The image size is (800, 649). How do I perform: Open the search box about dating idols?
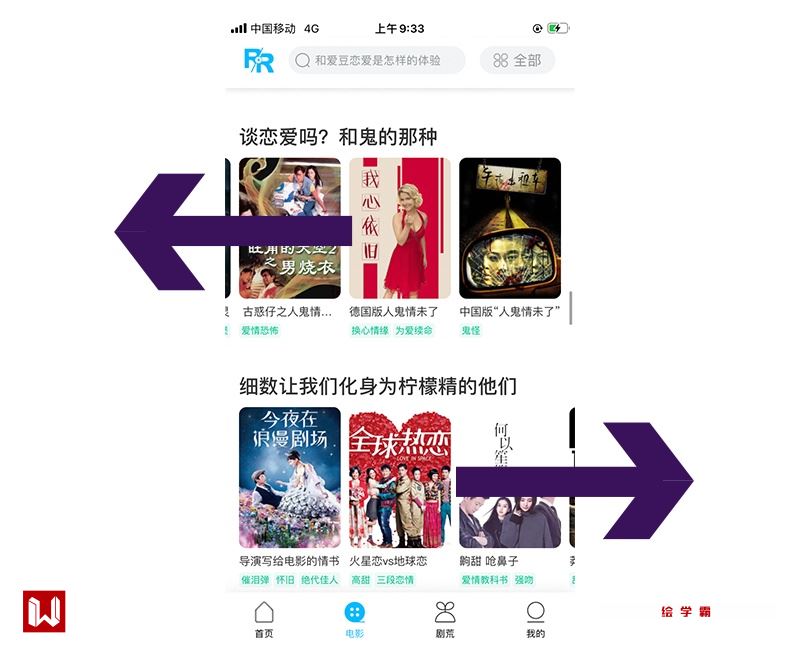click(377, 60)
